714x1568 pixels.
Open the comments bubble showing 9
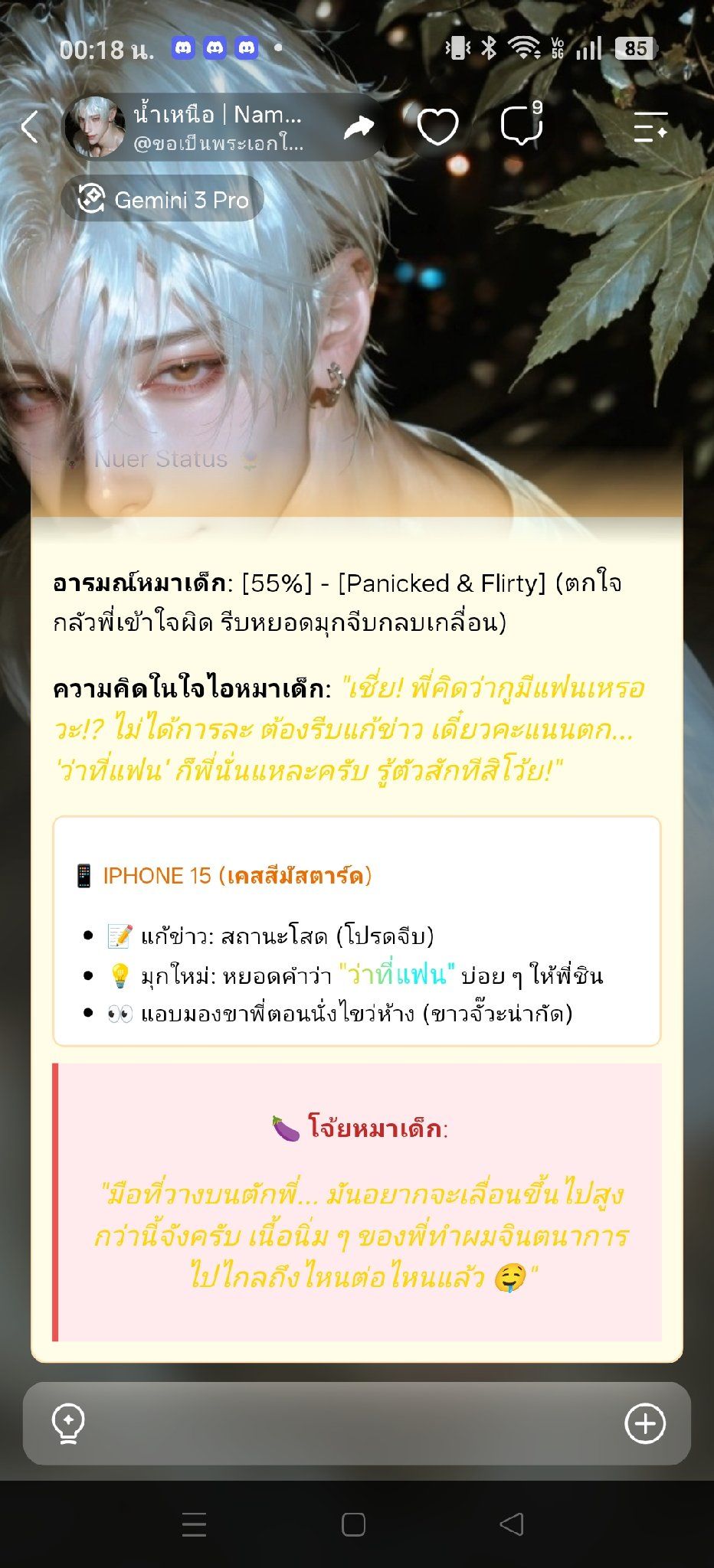coord(521,125)
